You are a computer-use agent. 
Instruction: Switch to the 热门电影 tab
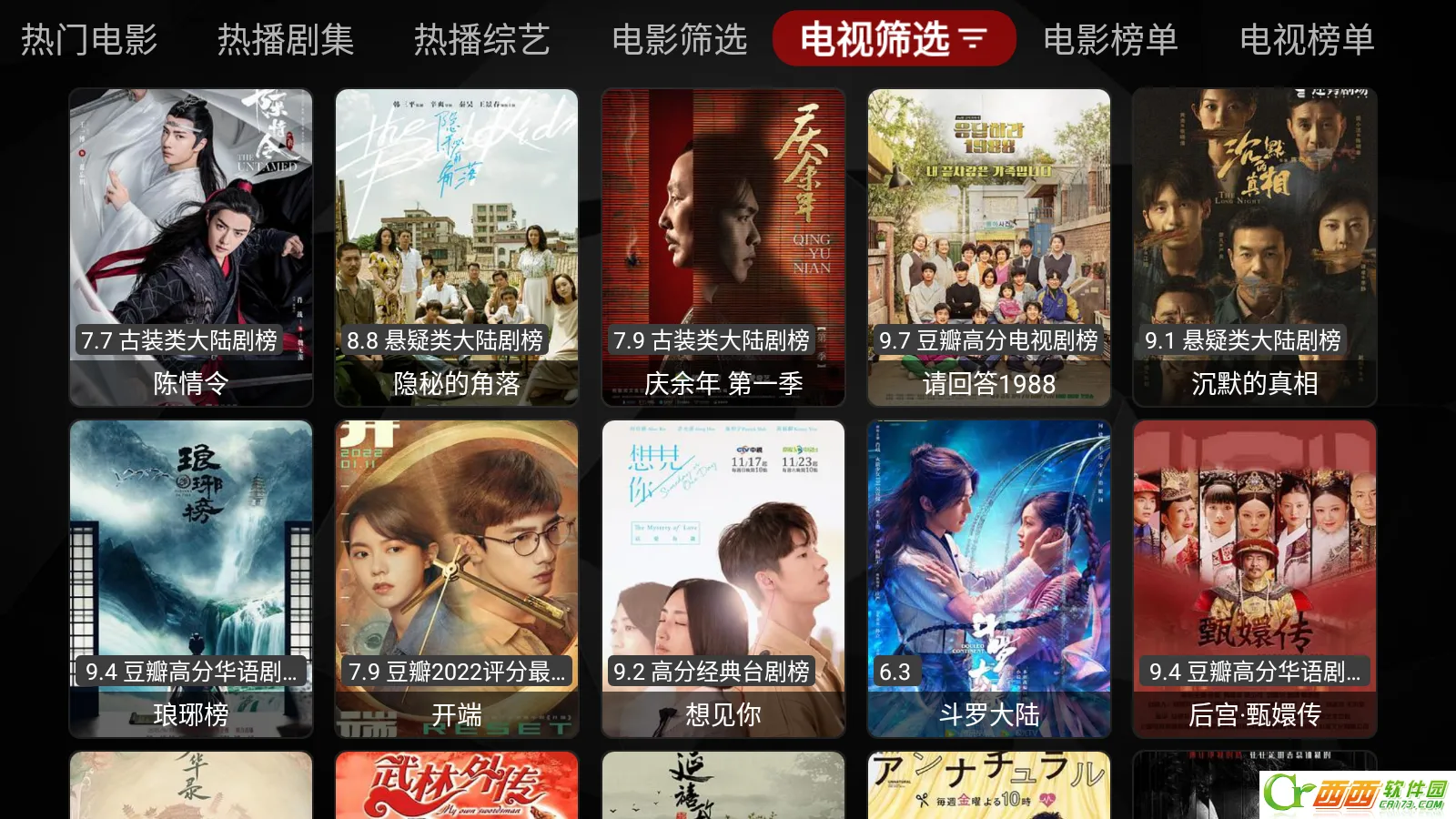pos(89,39)
